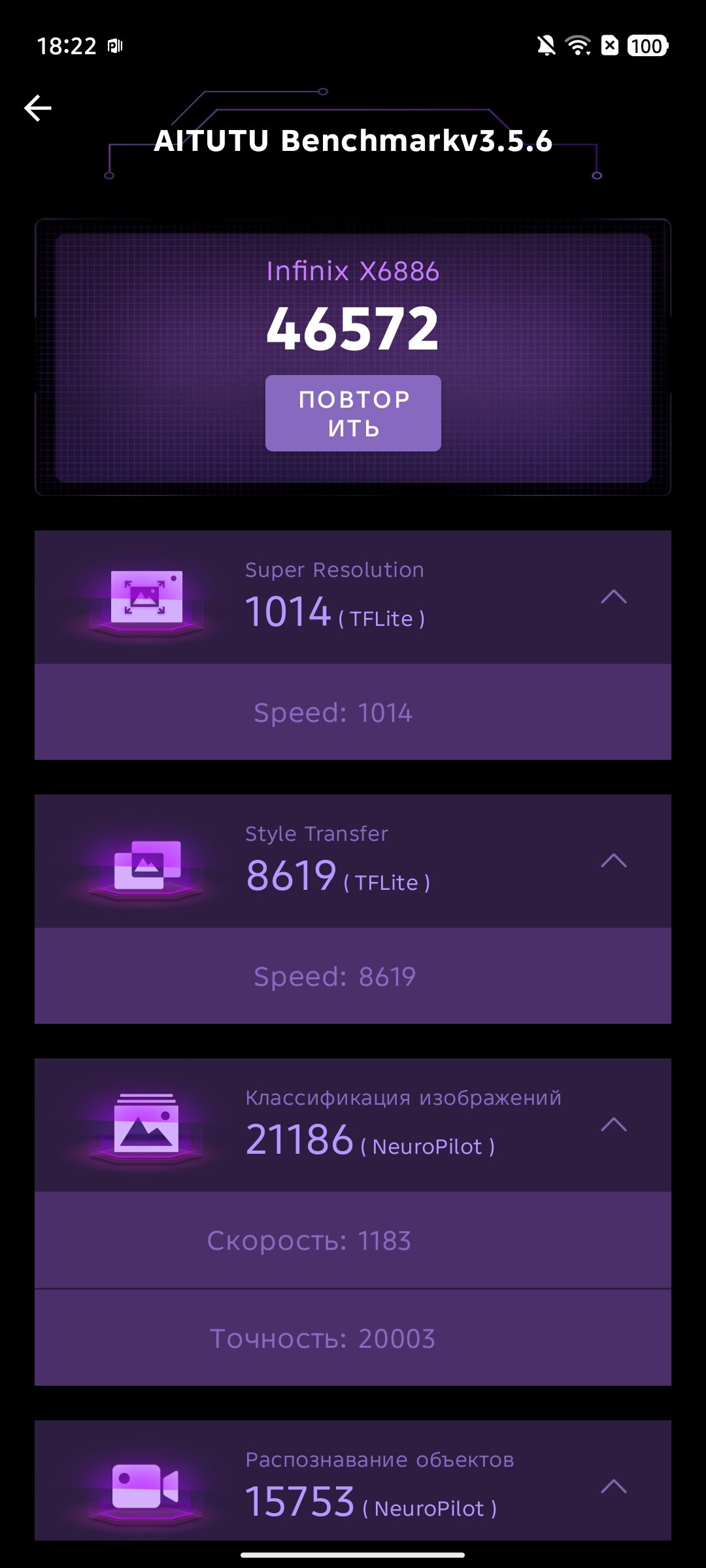Image resolution: width=706 pixels, height=1568 pixels.
Task: Tap the ПОВТОРИТЬ button to rerun the benchmark
Action: tap(353, 413)
